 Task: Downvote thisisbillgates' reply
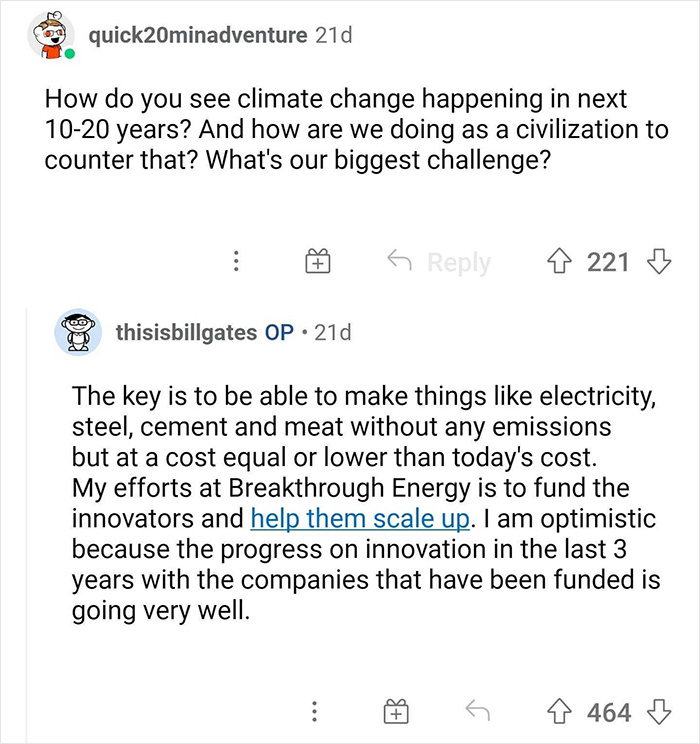(657, 712)
